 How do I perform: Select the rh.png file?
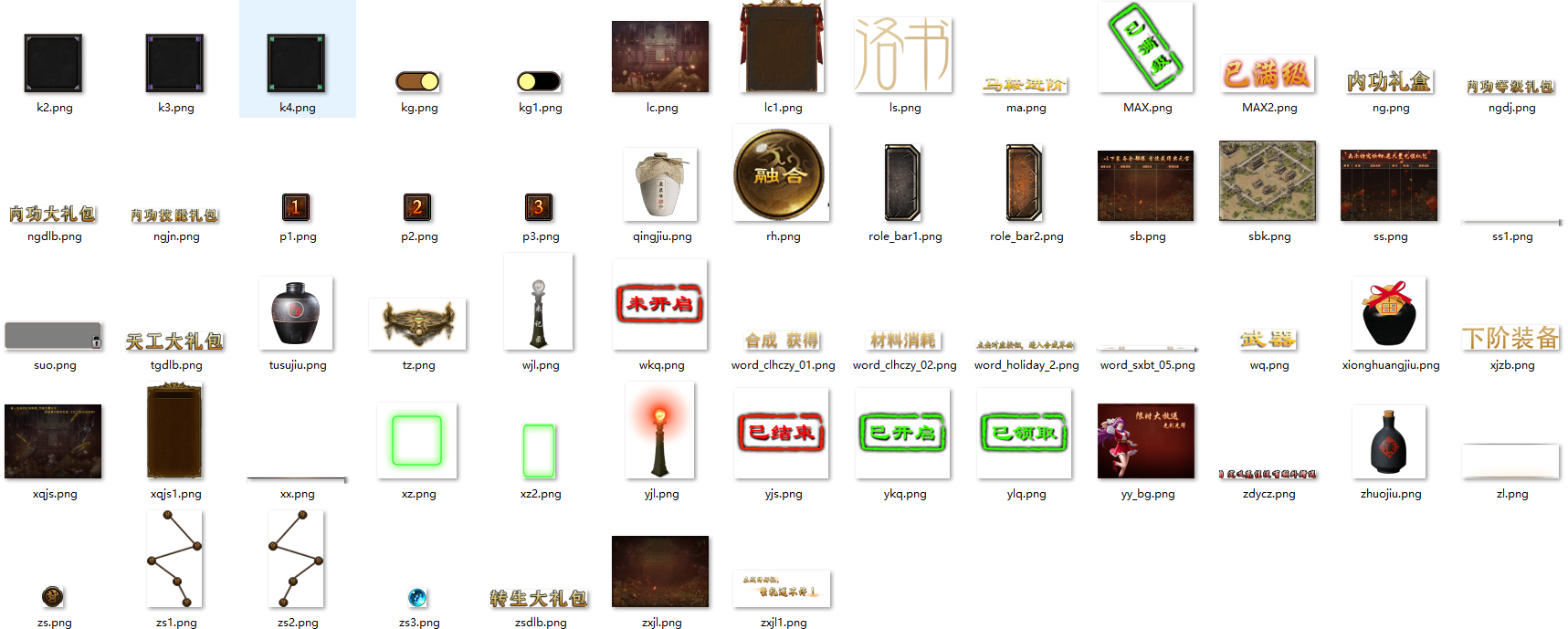click(x=782, y=173)
